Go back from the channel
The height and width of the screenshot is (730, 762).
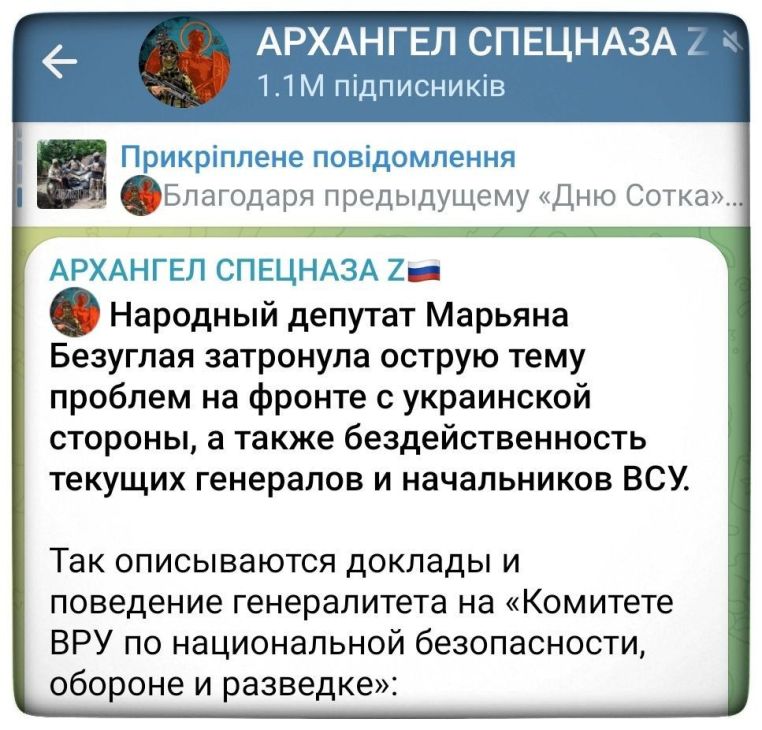click(x=60, y=64)
